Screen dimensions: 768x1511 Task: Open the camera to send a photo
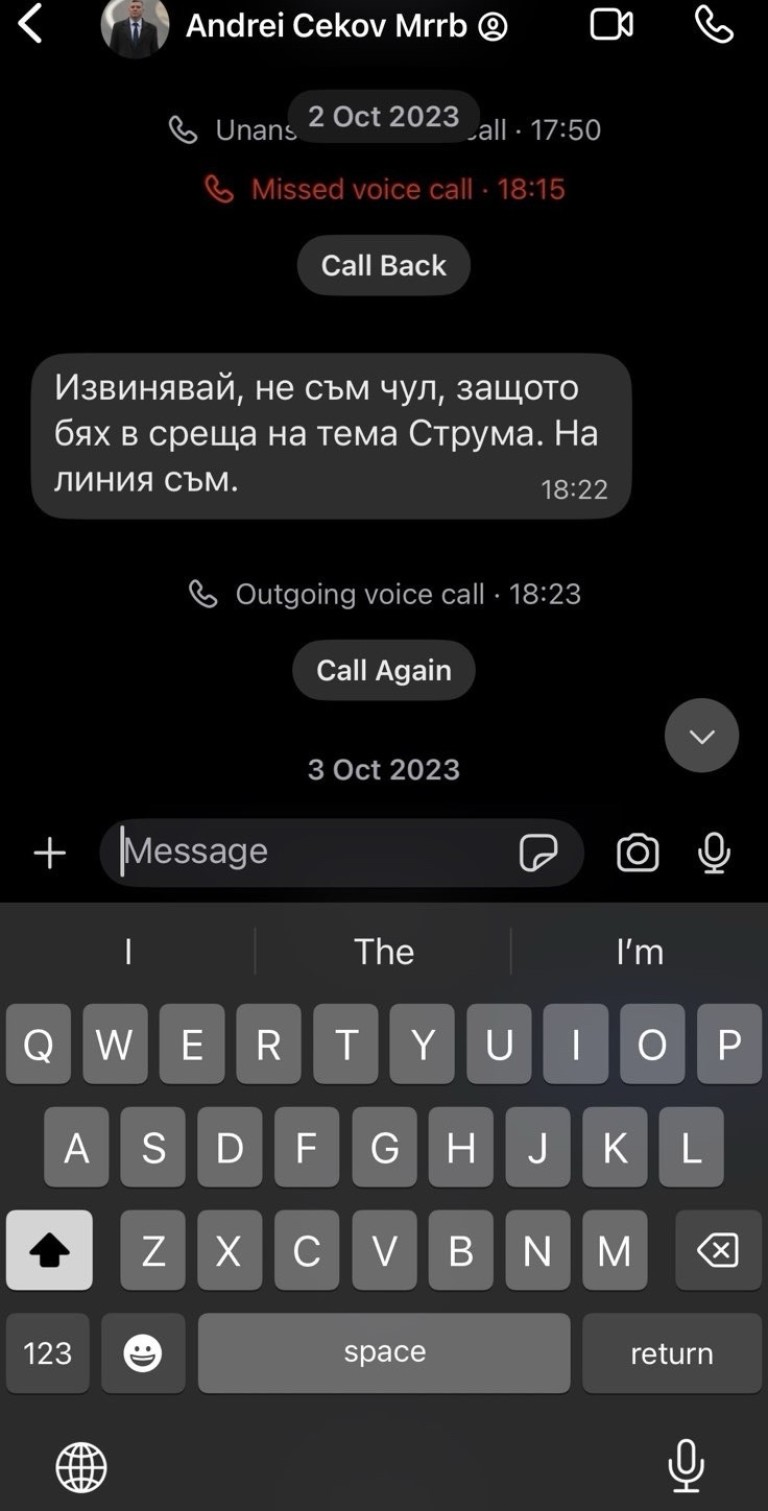pyautogui.click(x=637, y=853)
